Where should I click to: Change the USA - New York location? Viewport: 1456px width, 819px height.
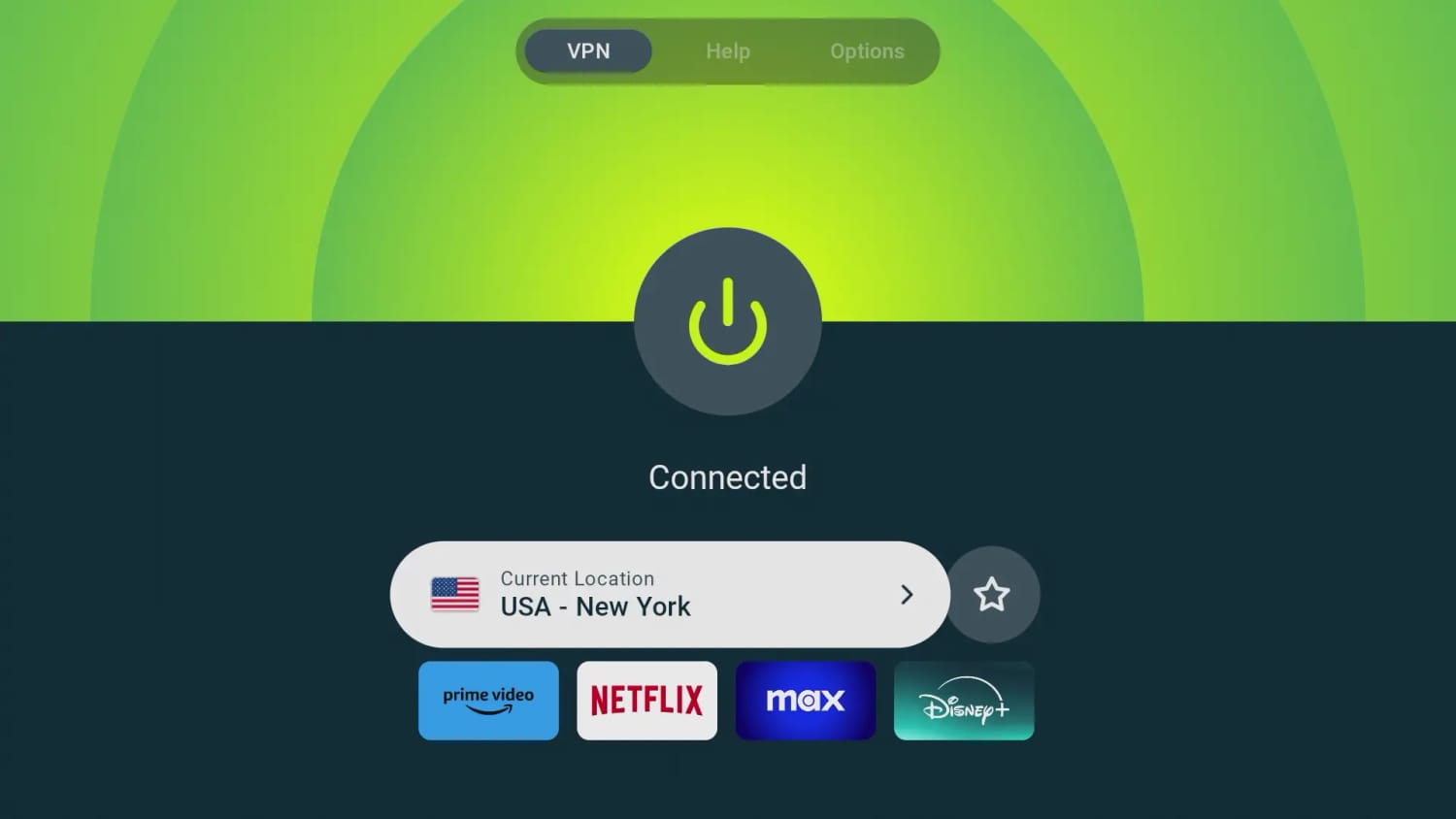(x=669, y=594)
